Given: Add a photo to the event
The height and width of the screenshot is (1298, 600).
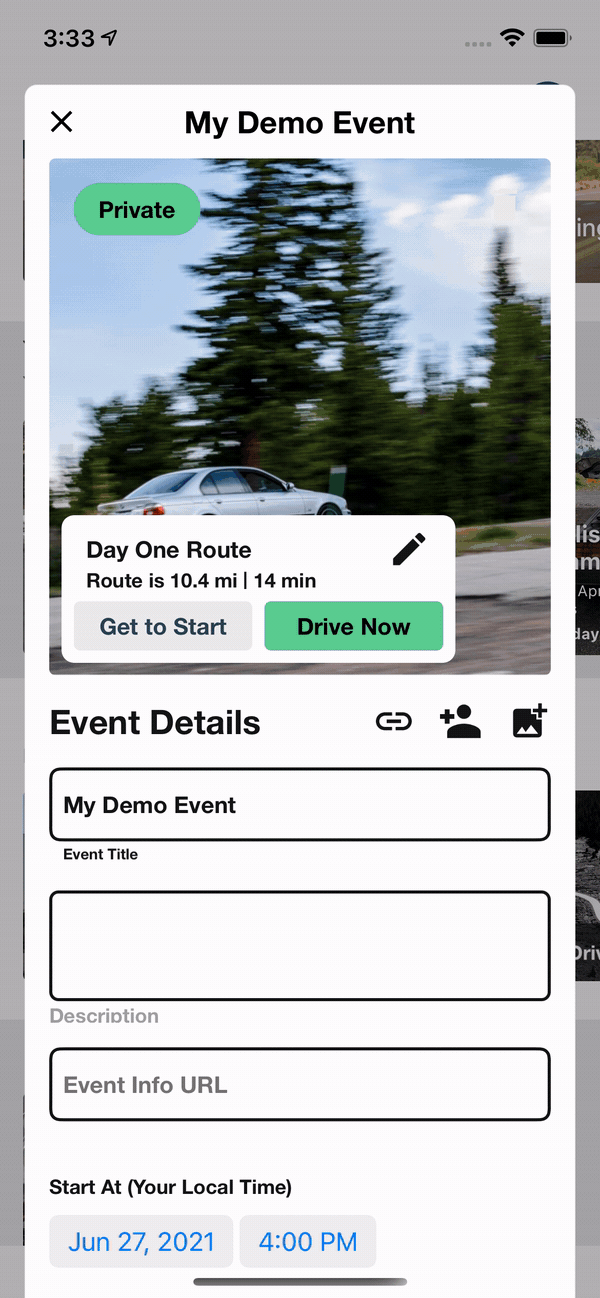Looking at the screenshot, I should tap(529, 721).
